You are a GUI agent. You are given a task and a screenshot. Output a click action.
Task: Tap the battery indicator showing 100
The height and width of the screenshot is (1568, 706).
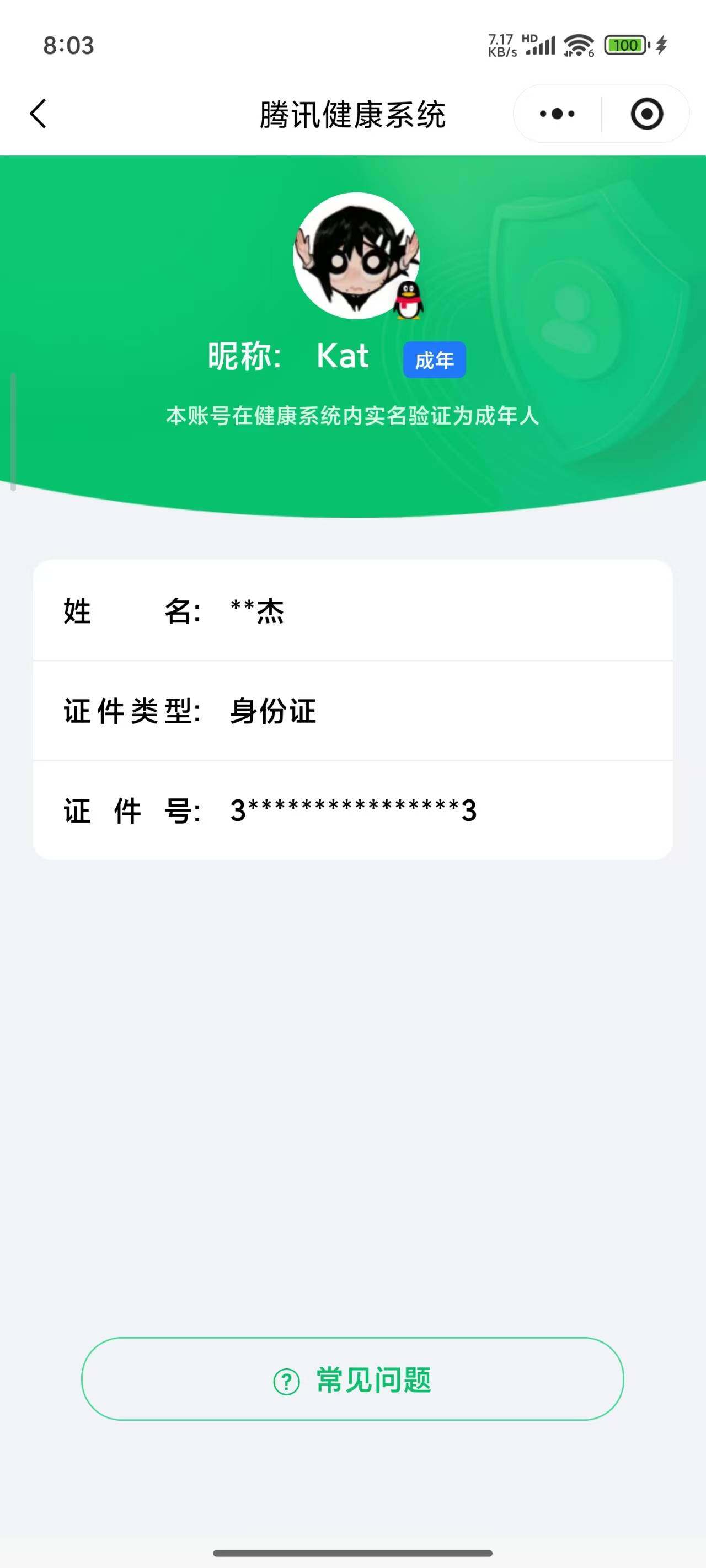tap(627, 46)
